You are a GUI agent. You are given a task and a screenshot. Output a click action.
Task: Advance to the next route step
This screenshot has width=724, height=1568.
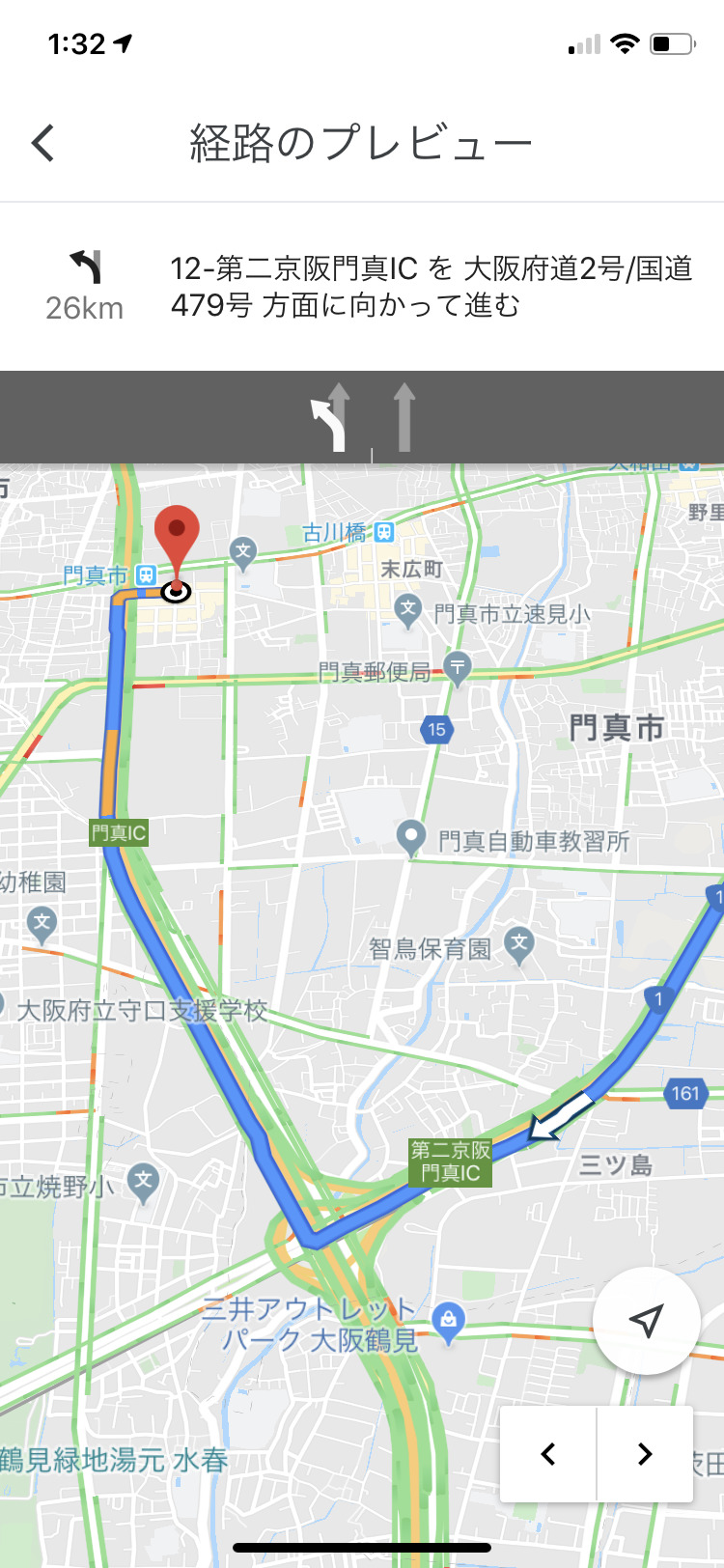645,1453
